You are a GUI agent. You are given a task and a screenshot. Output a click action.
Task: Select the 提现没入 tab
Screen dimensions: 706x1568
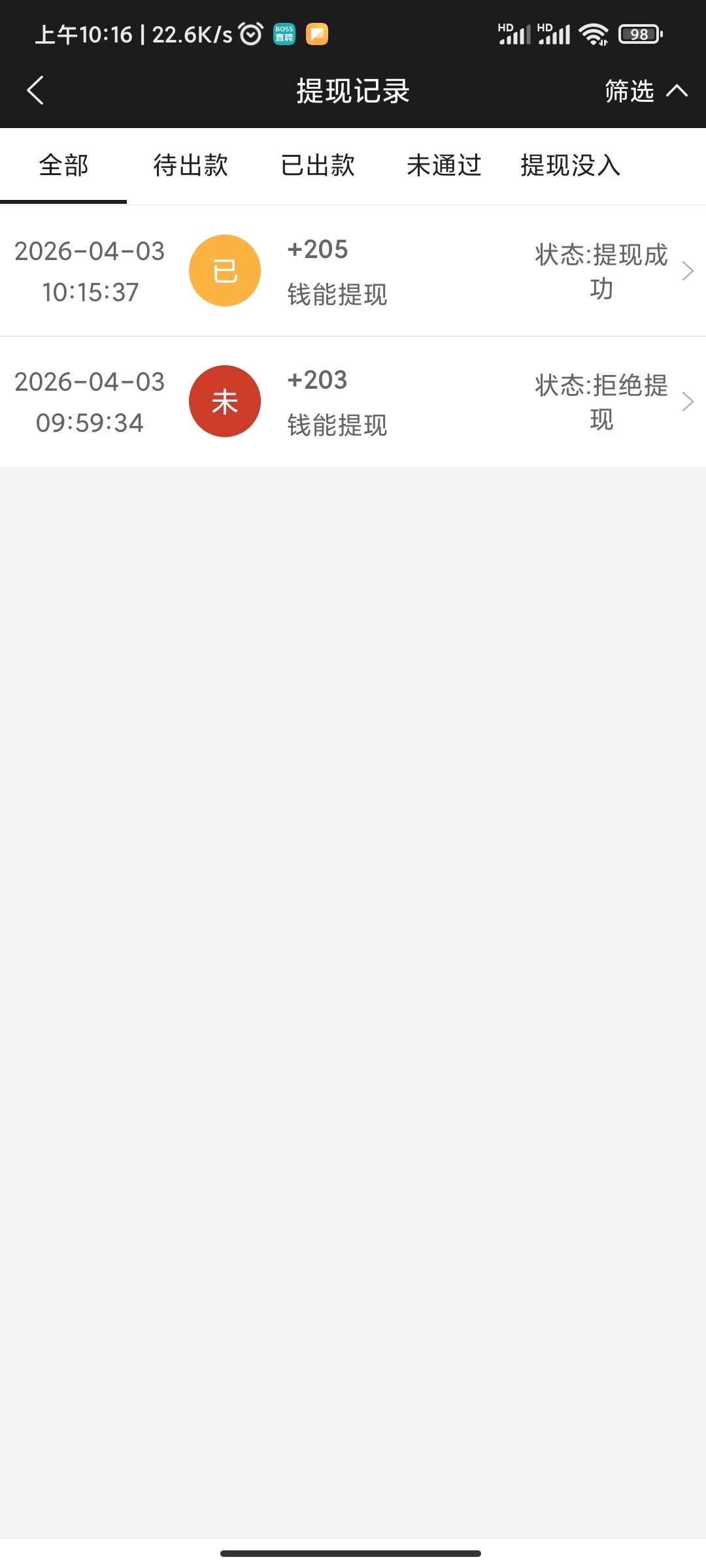point(571,166)
